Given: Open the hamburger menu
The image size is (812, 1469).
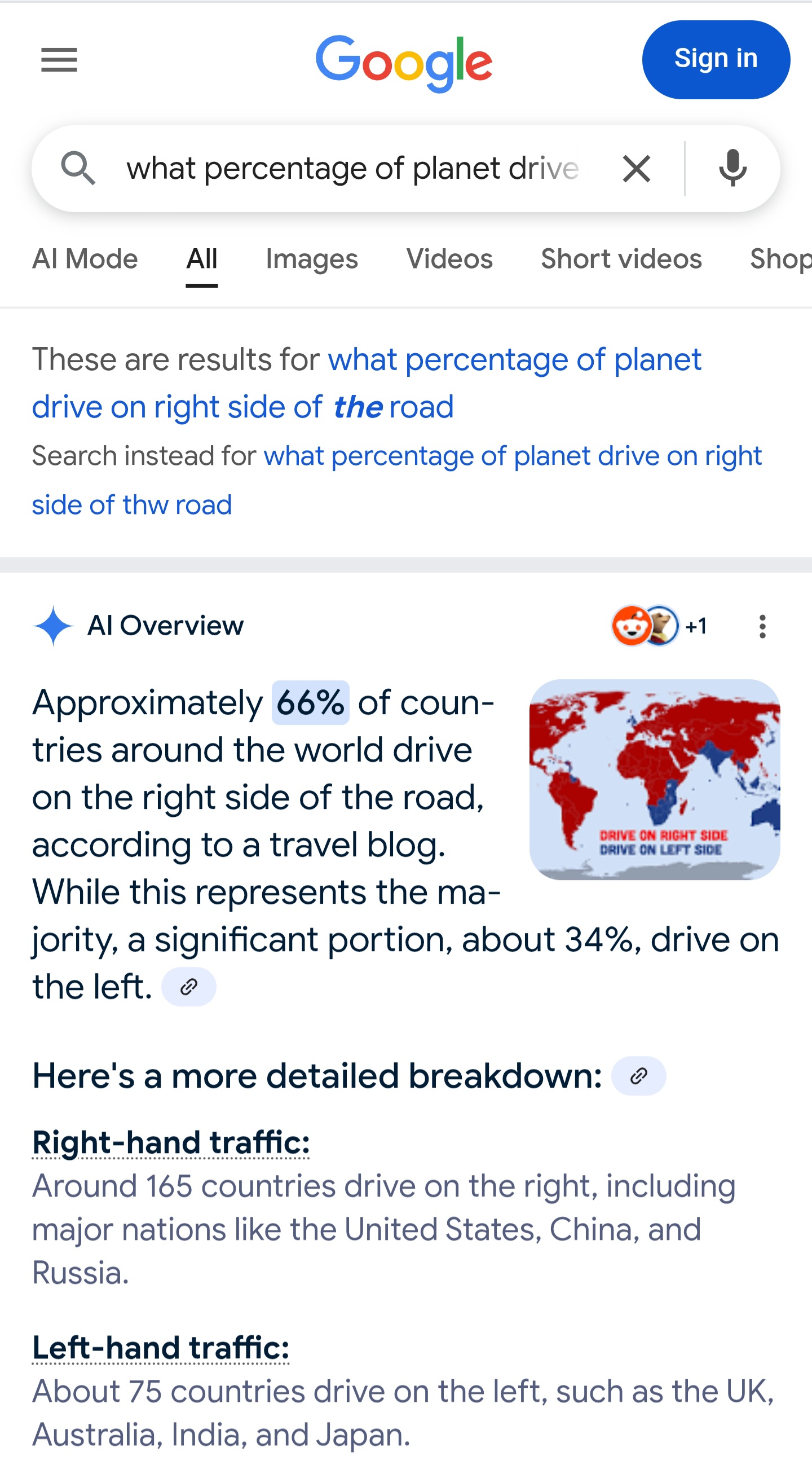Looking at the screenshot, I should tap(59, 60).
